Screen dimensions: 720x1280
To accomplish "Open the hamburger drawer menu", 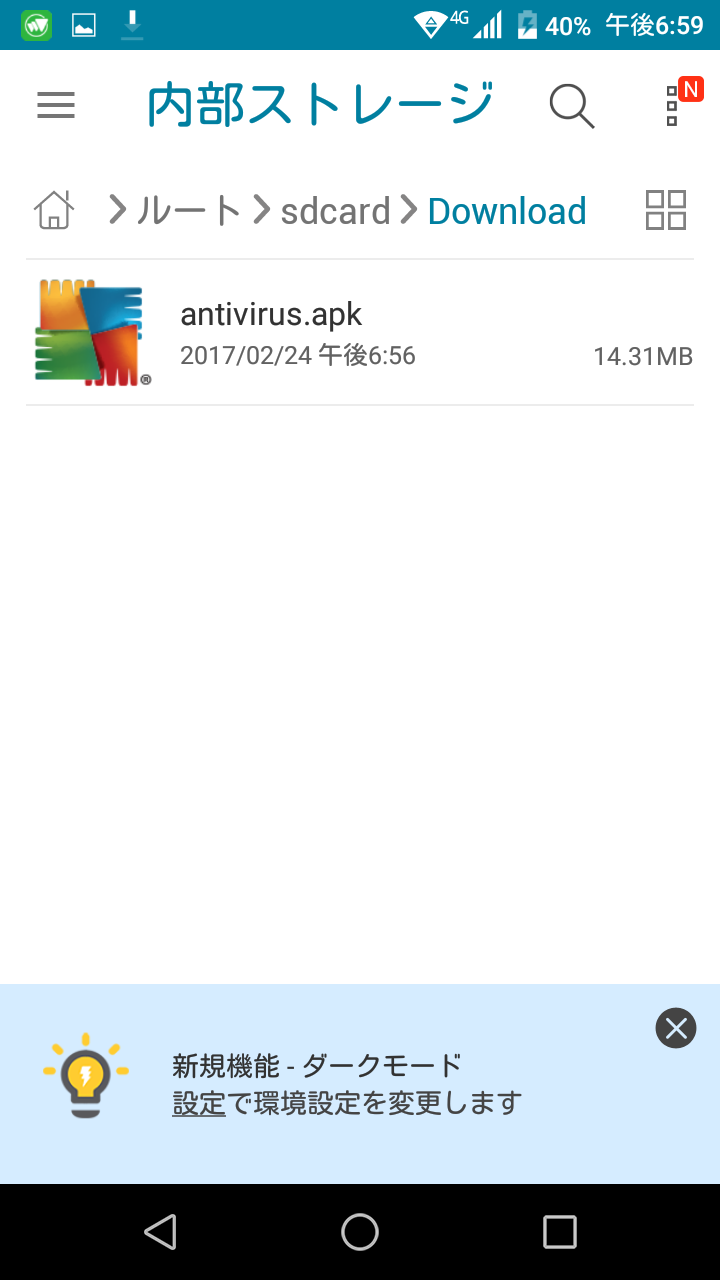I will pyautogui.click(x=56, y=105).
